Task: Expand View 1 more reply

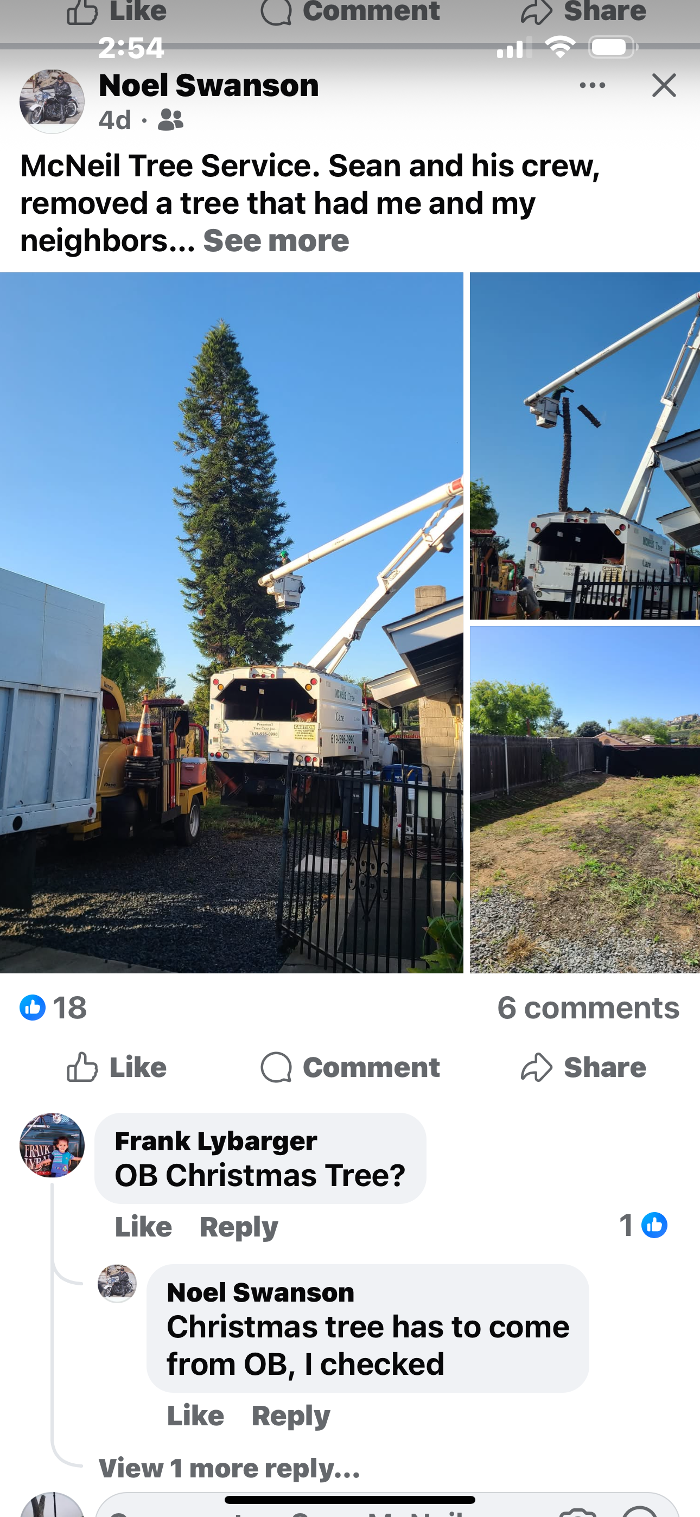Action: point(229,1468)
